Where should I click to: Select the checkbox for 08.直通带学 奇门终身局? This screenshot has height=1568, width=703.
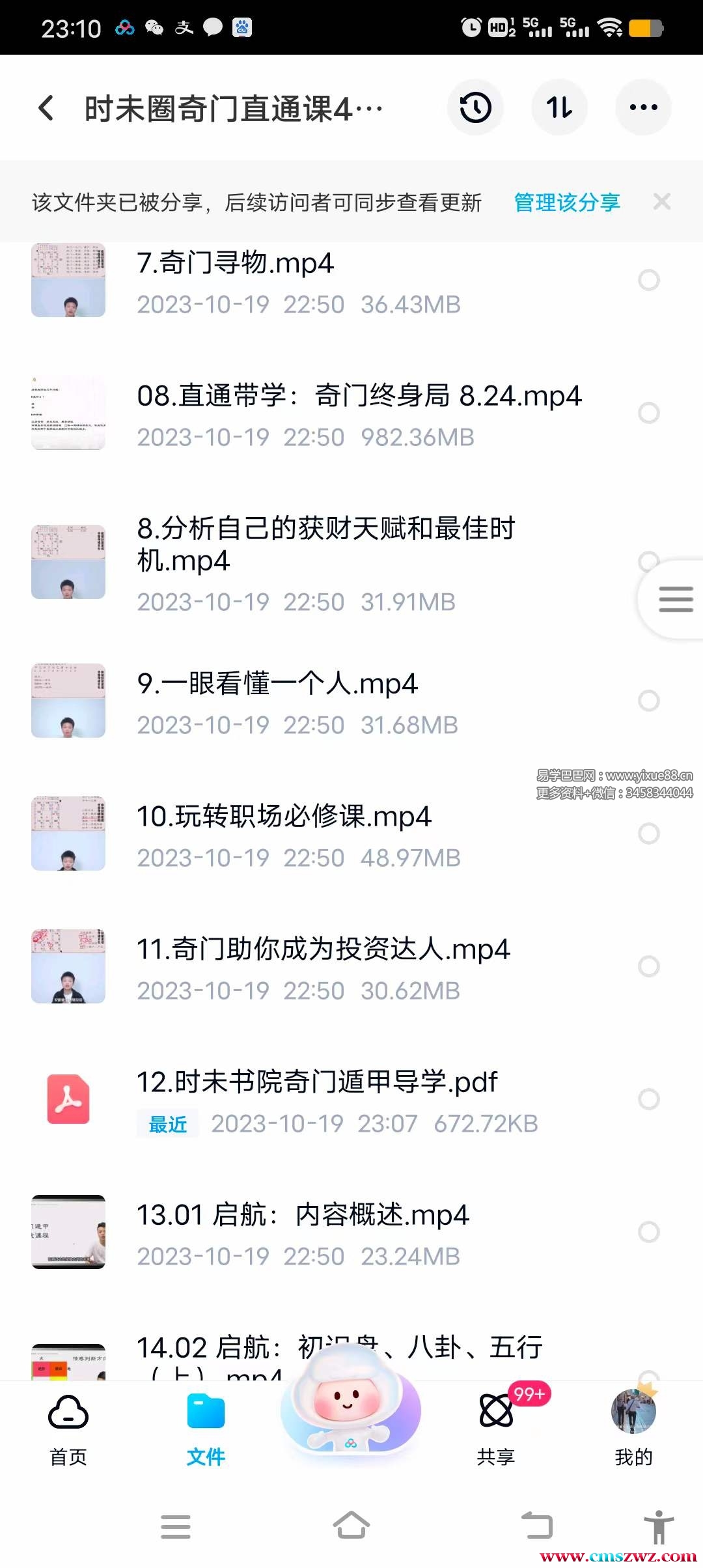[x=648, y=413]
